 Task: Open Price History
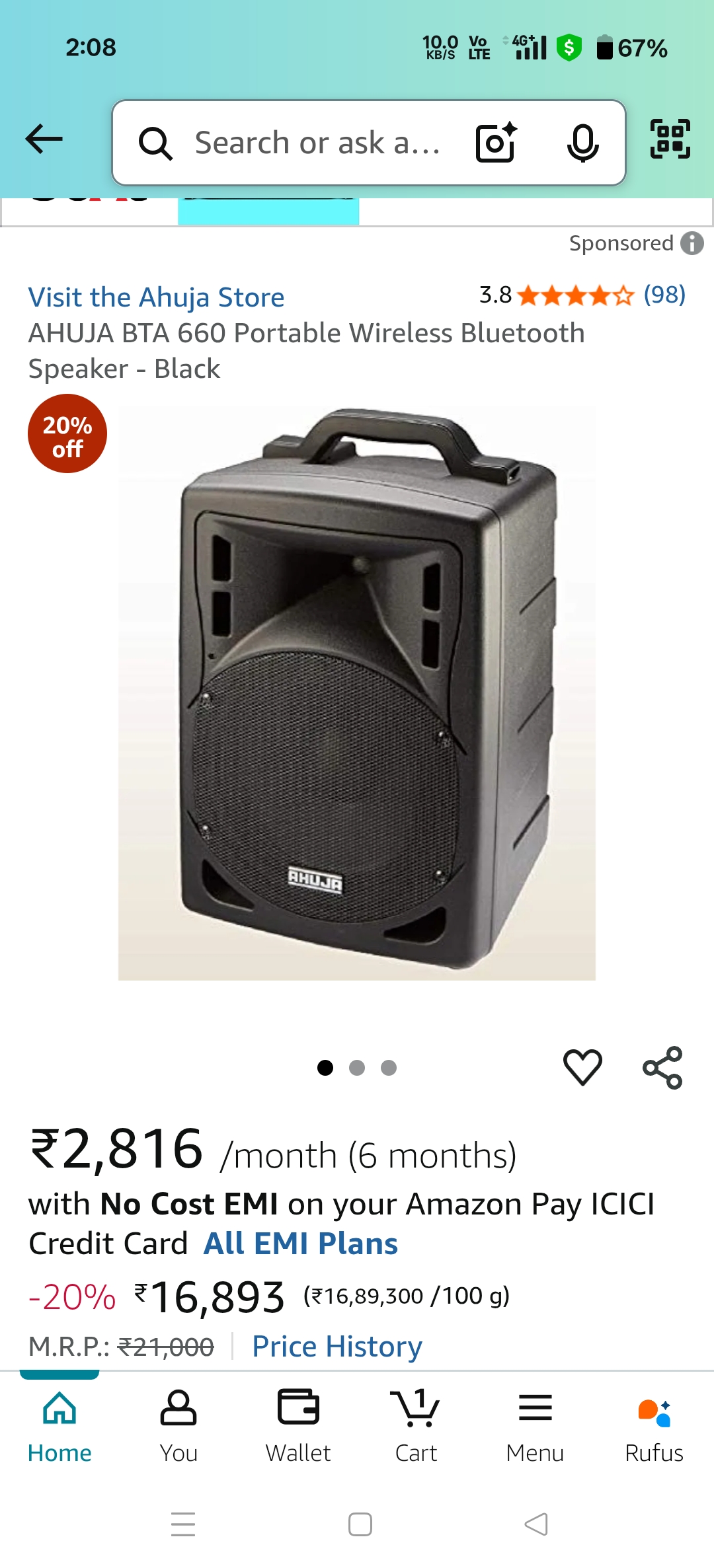click(337, 1347)
